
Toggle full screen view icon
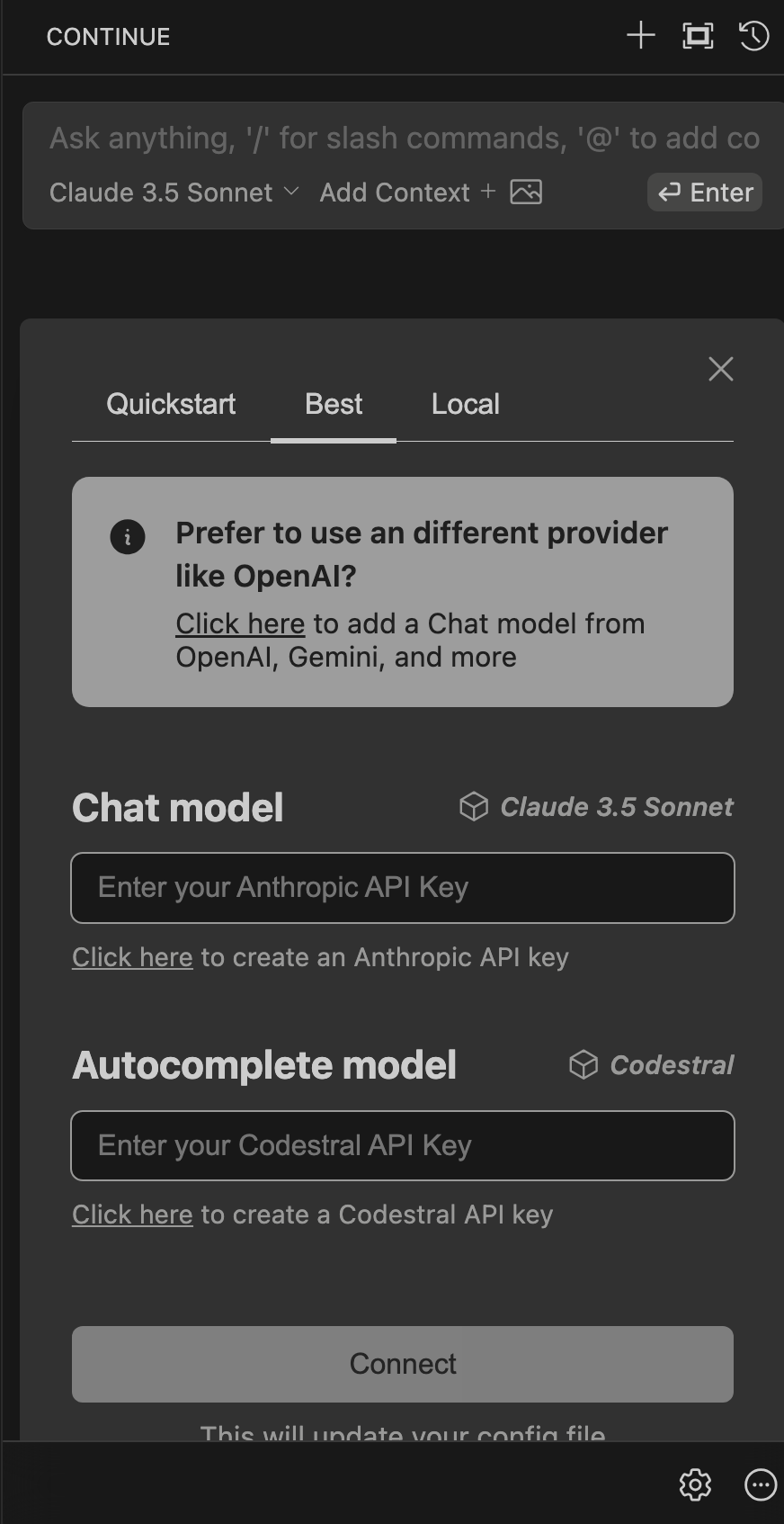coord(698,36)
